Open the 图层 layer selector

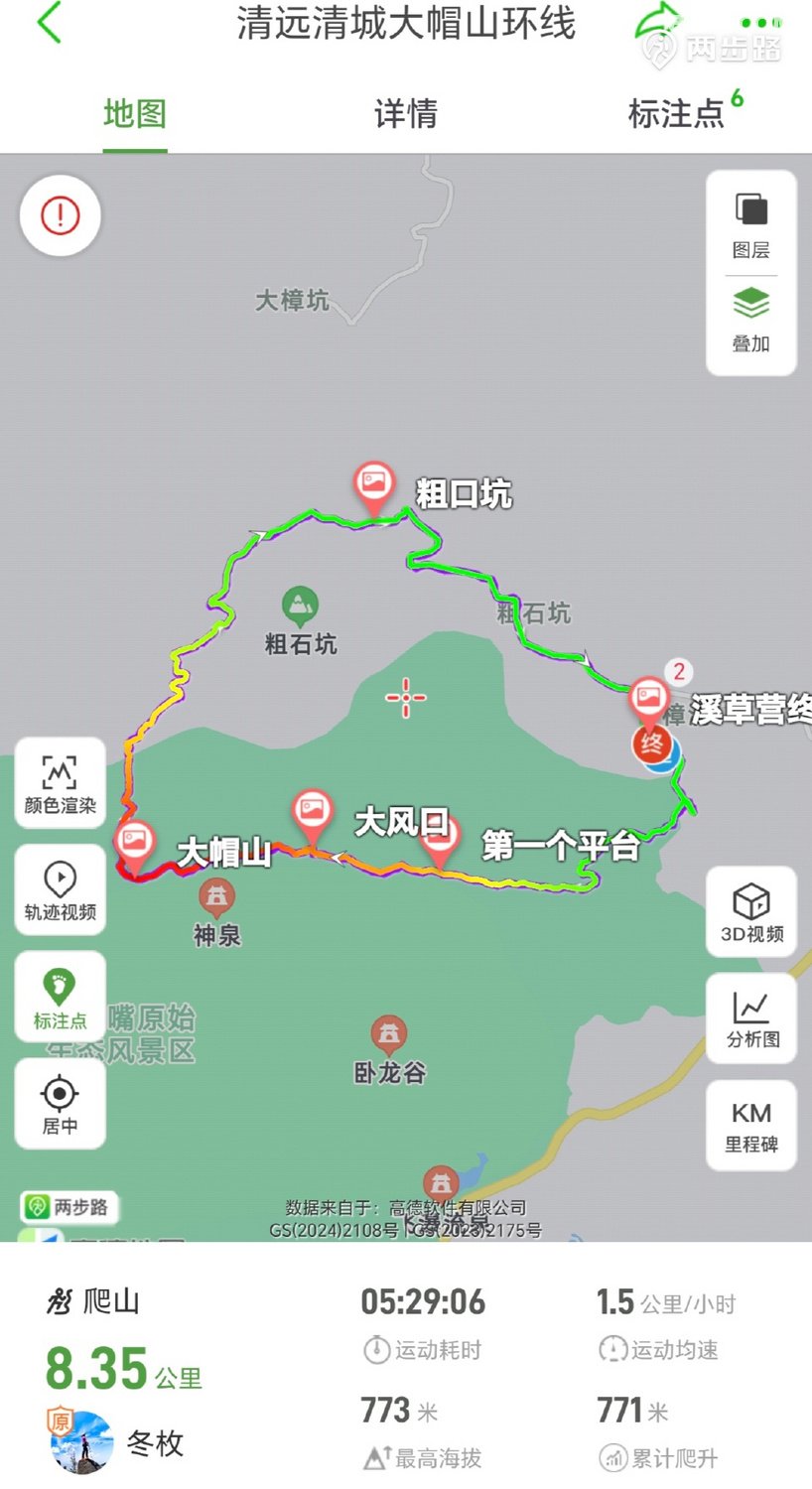pos(751,225)
